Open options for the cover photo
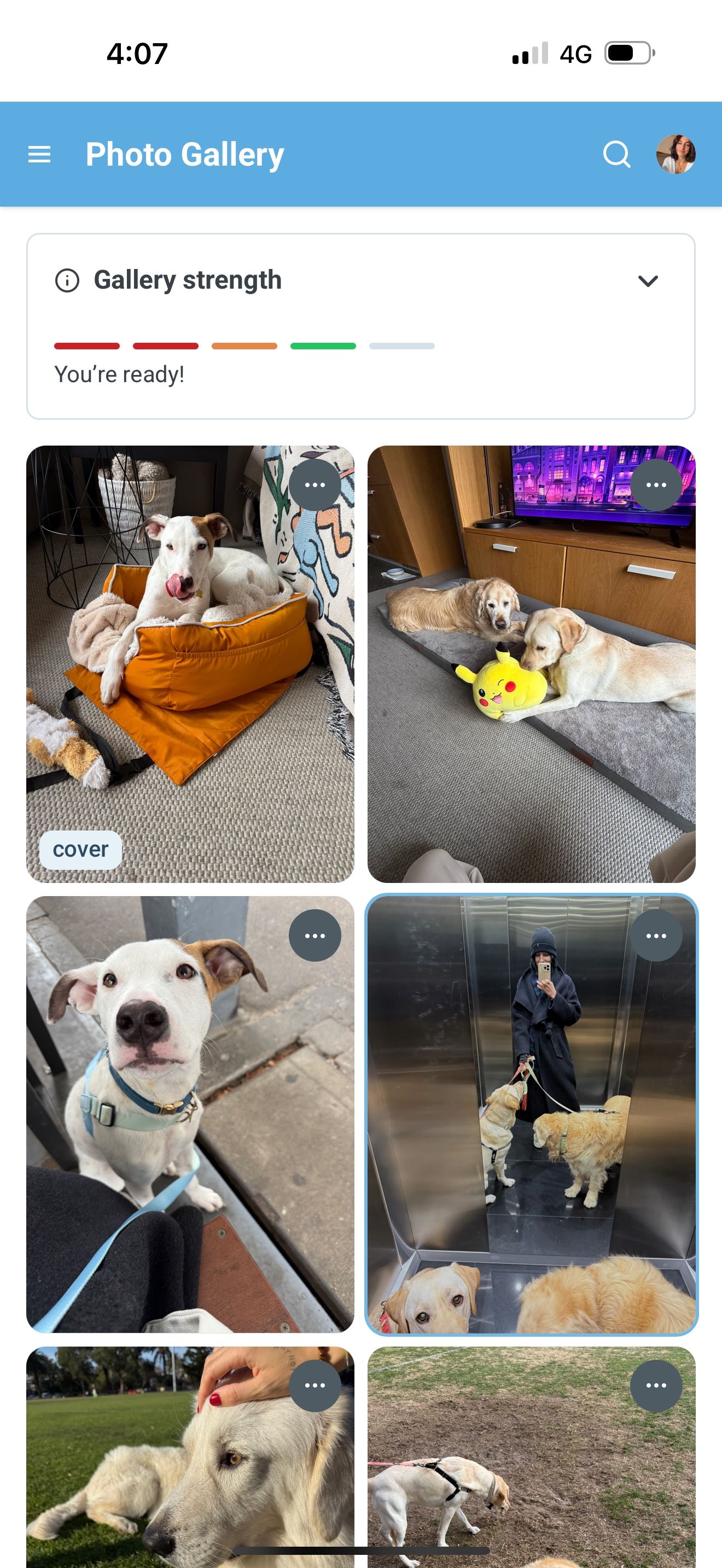Image resolution: width=722 pixels, height=1568 pixels. click(x=315, y=485)
